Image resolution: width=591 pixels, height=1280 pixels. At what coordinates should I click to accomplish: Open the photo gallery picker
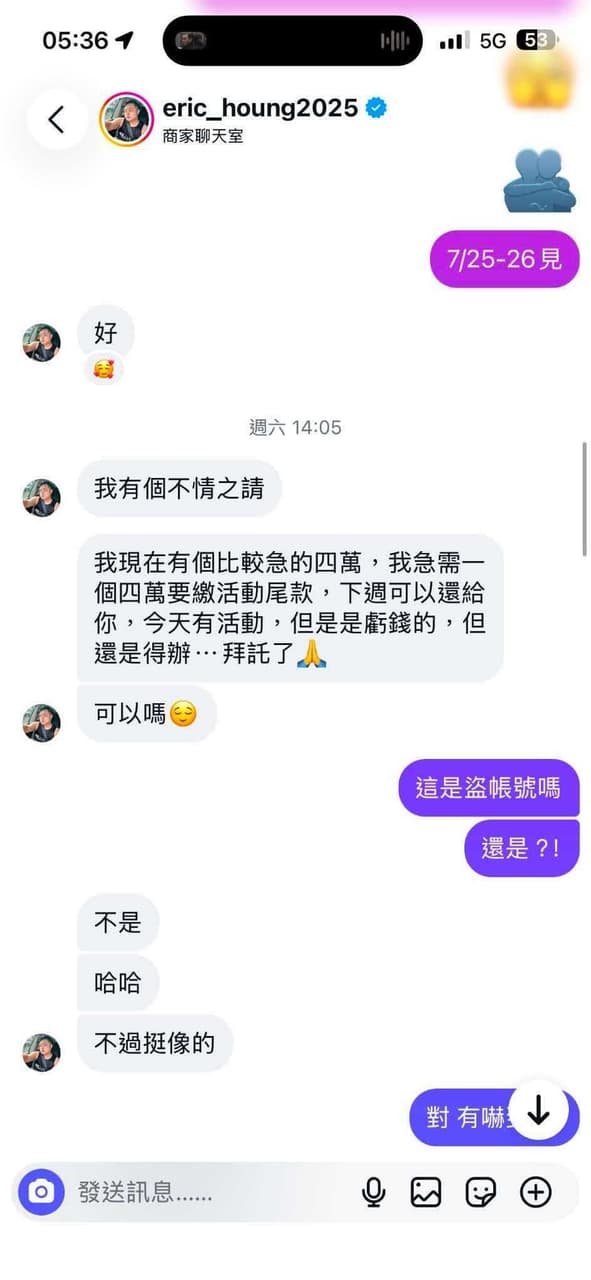426,1192
